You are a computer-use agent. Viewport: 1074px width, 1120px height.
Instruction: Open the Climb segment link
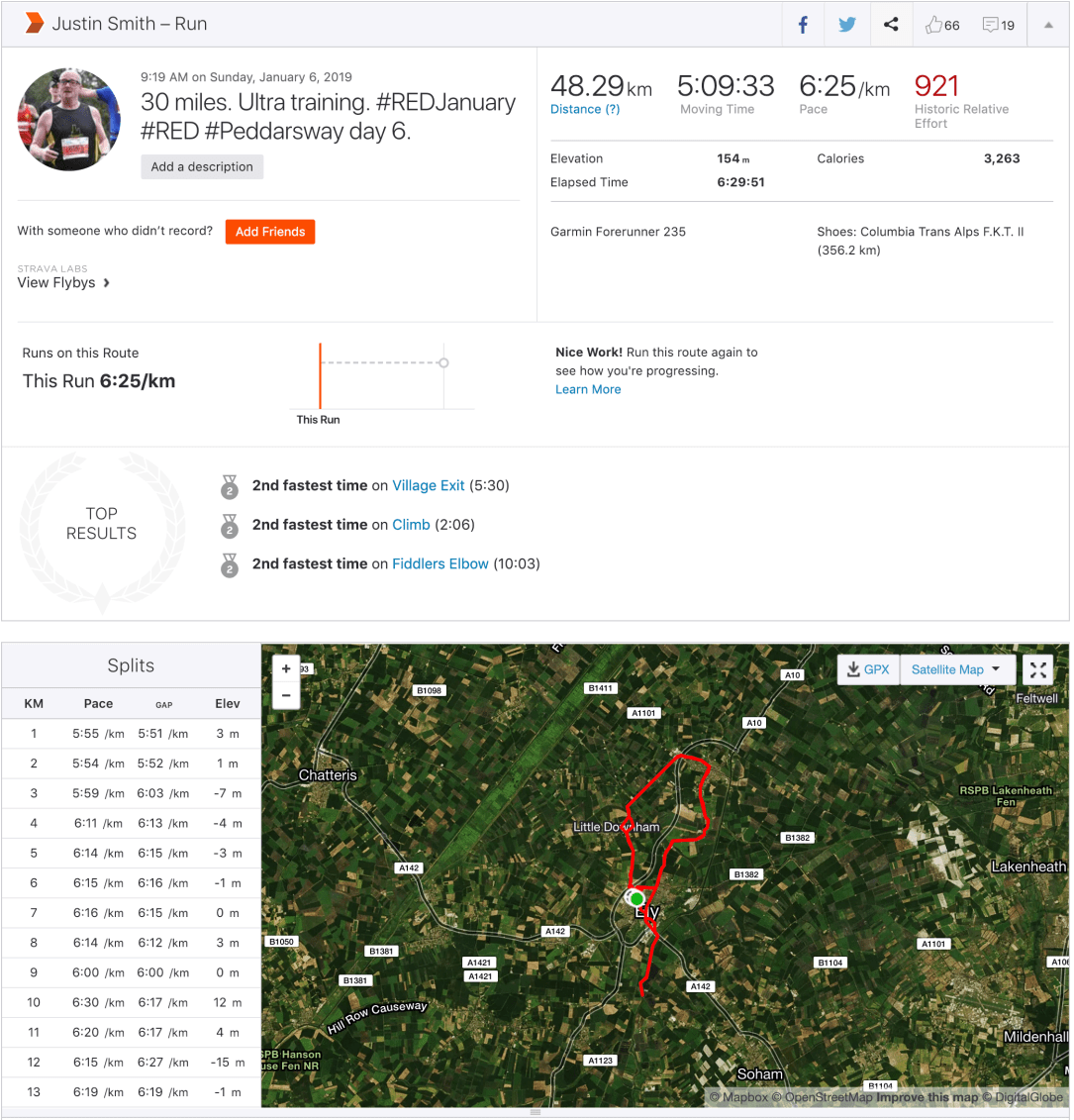(x=411, y=525)
